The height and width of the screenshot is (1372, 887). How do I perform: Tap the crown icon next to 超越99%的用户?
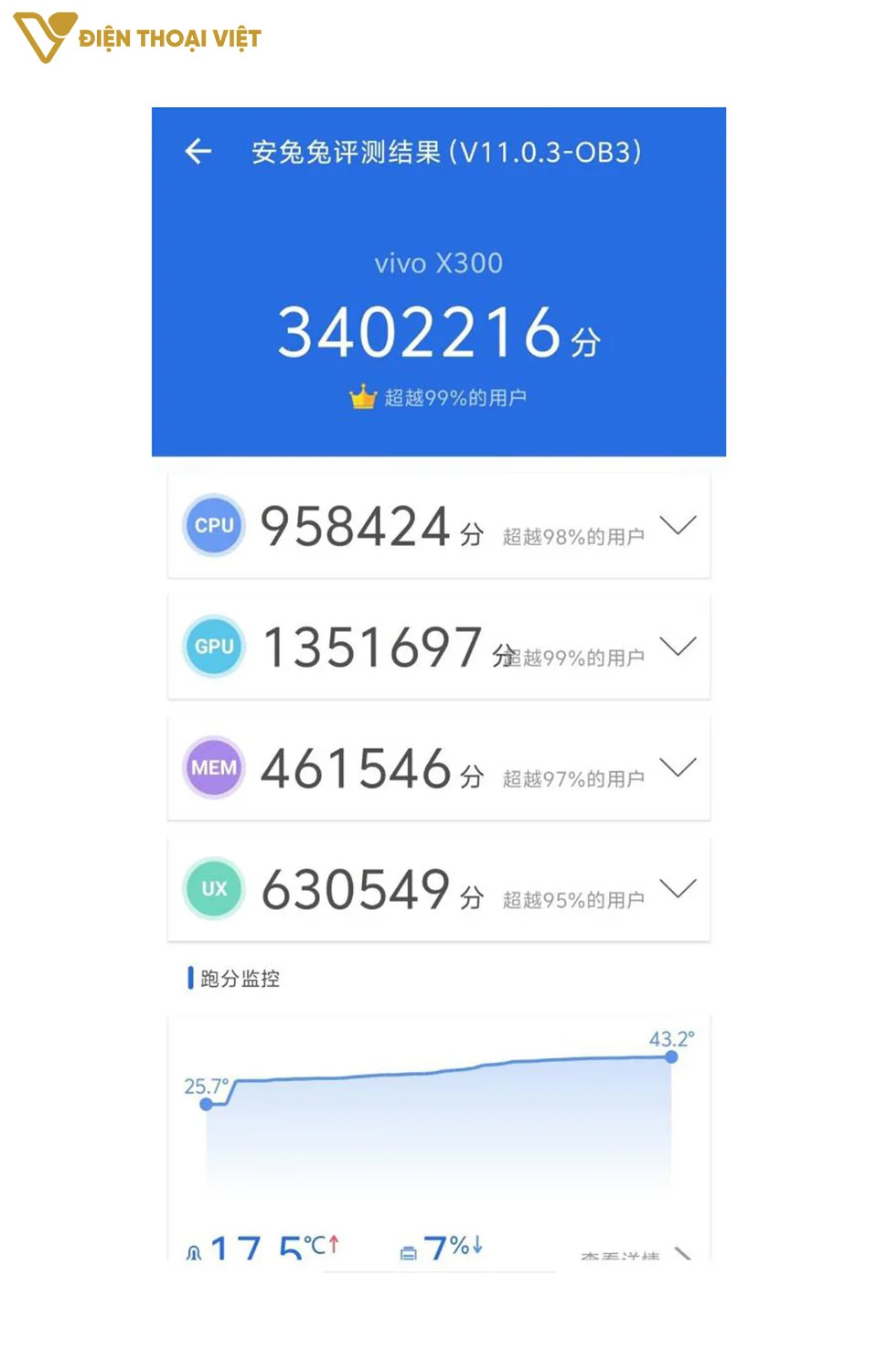(x=363, y=396)
